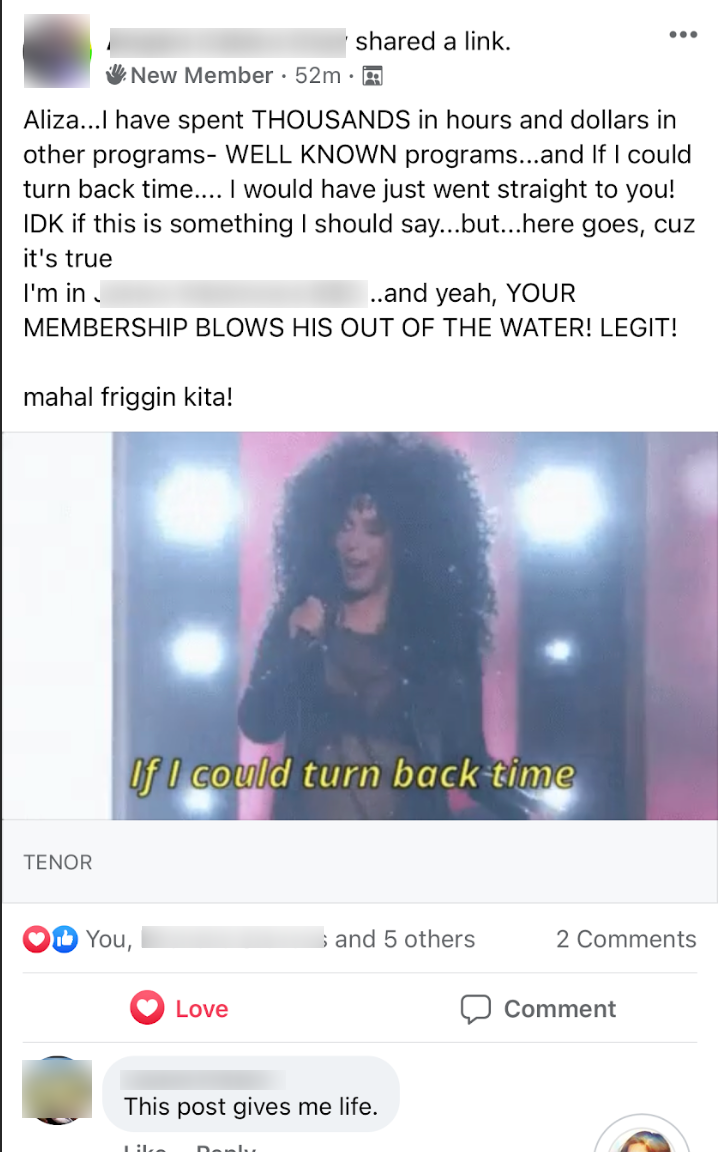Tap the Love reaction button
This screenshot has width=718, height=1152.
pos(180,1009)
